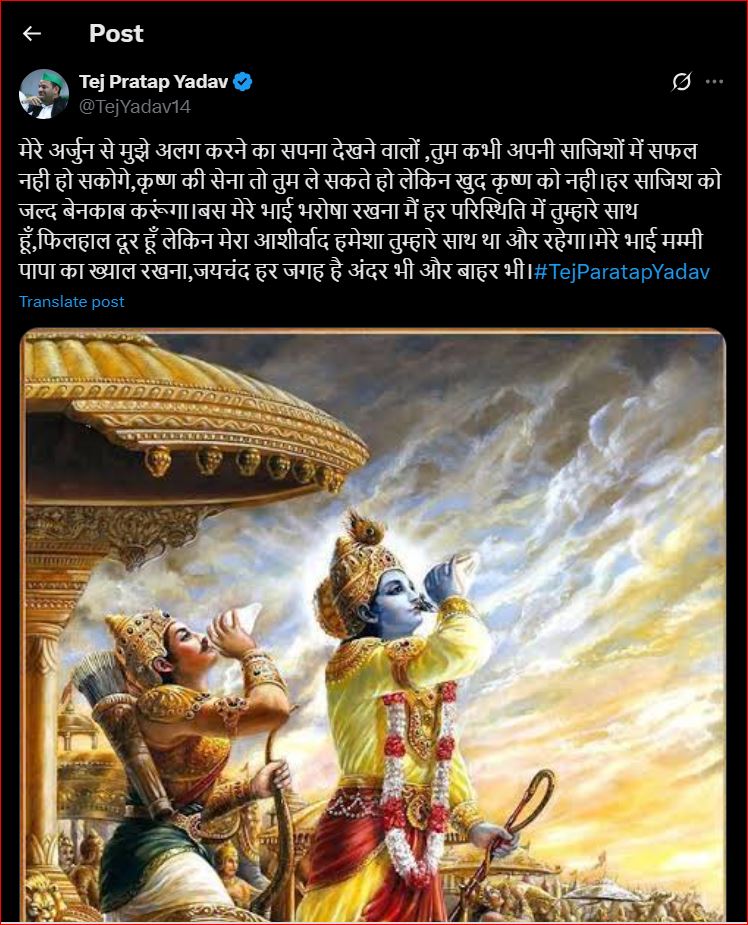The image size is (748, 925).
Task: Tap the Grok icon beside the post
Action: pos(681,82)
